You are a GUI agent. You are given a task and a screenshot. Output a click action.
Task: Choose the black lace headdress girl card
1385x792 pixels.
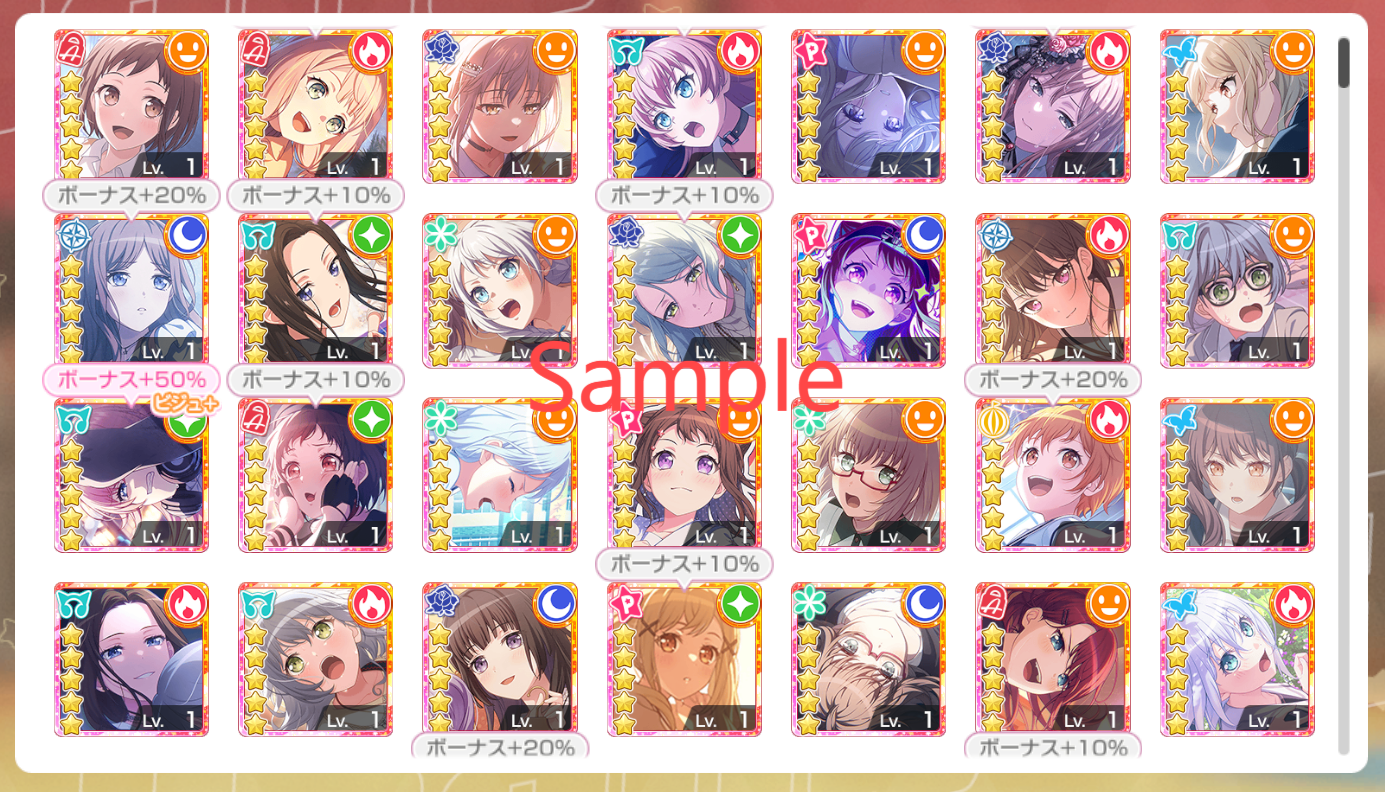tap(1052, 106)
